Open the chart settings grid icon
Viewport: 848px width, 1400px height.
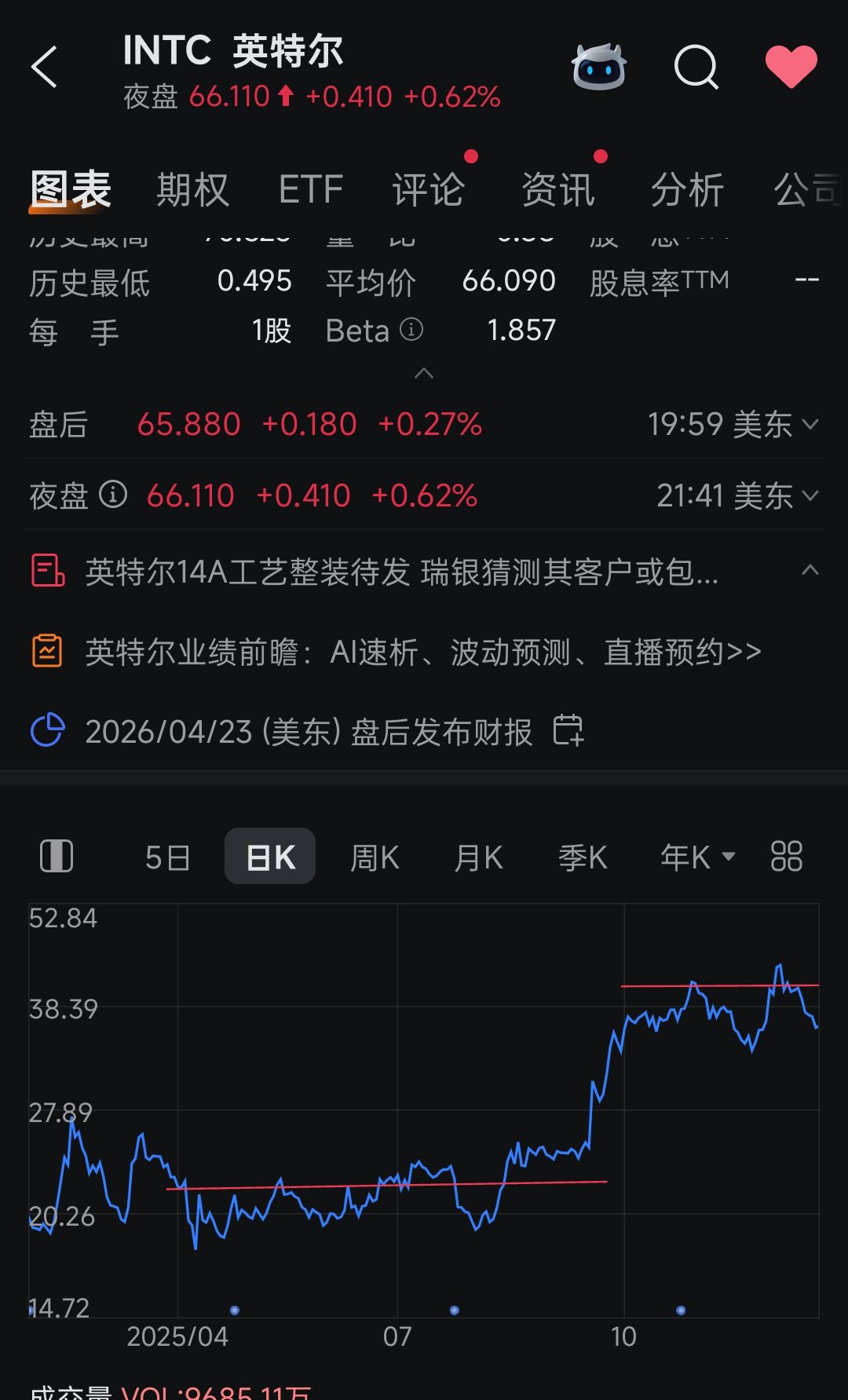(786, 857)
